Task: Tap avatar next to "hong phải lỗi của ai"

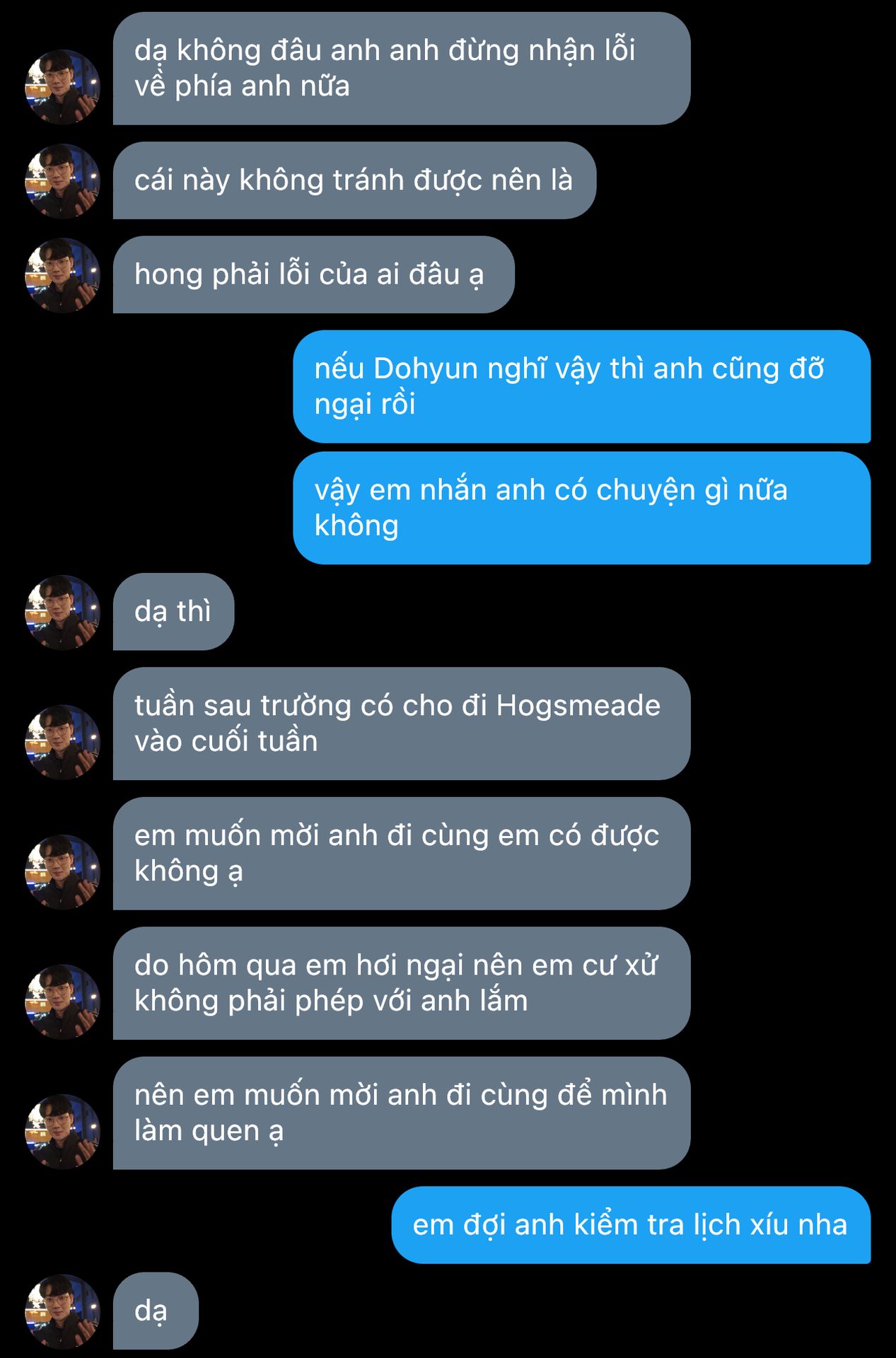Action: pos(62,275)
